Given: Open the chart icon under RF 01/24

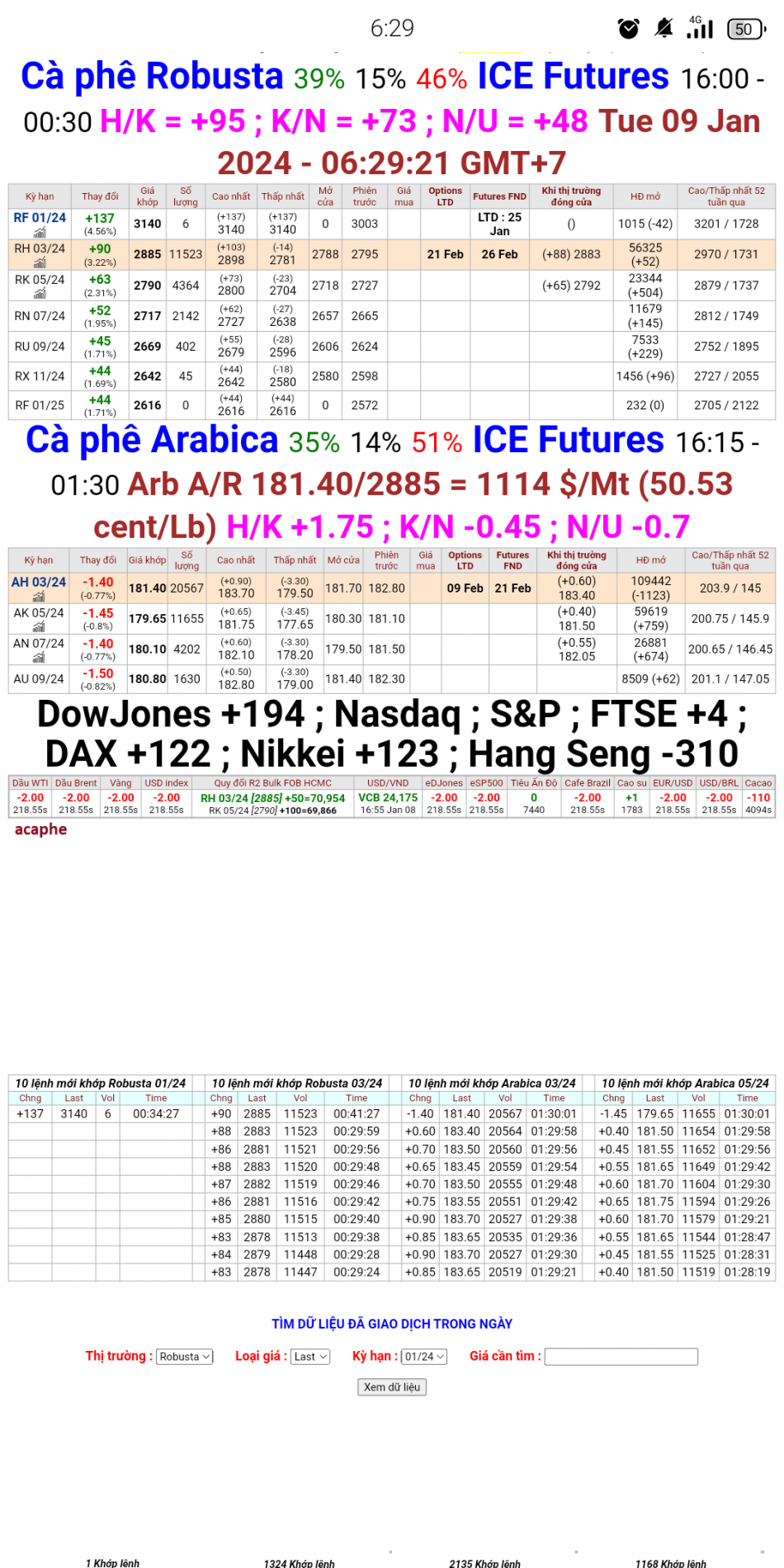Looking at the screenshot, I should (40, 232).
